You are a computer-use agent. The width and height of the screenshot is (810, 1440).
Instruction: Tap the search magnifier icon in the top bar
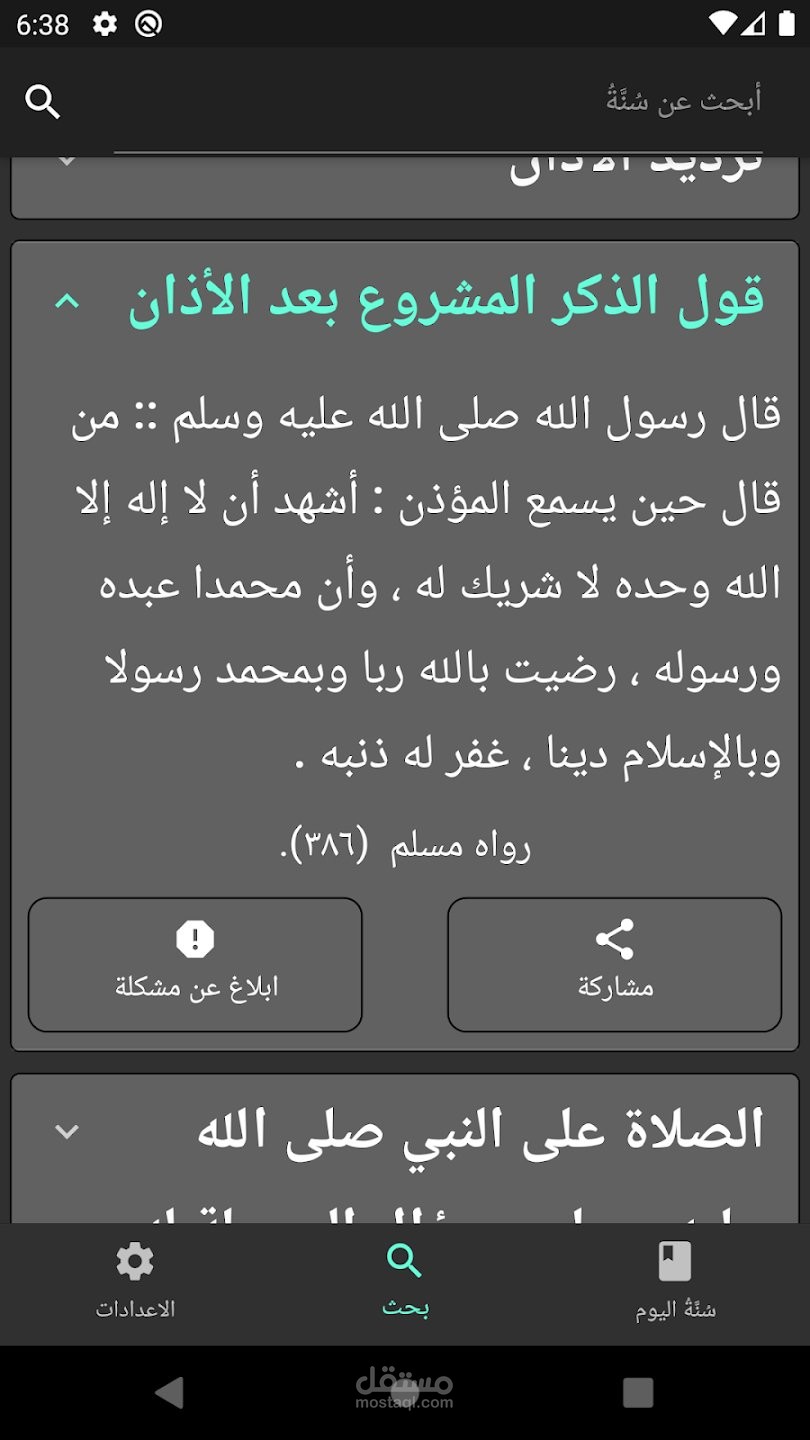(x=43, y=101)
